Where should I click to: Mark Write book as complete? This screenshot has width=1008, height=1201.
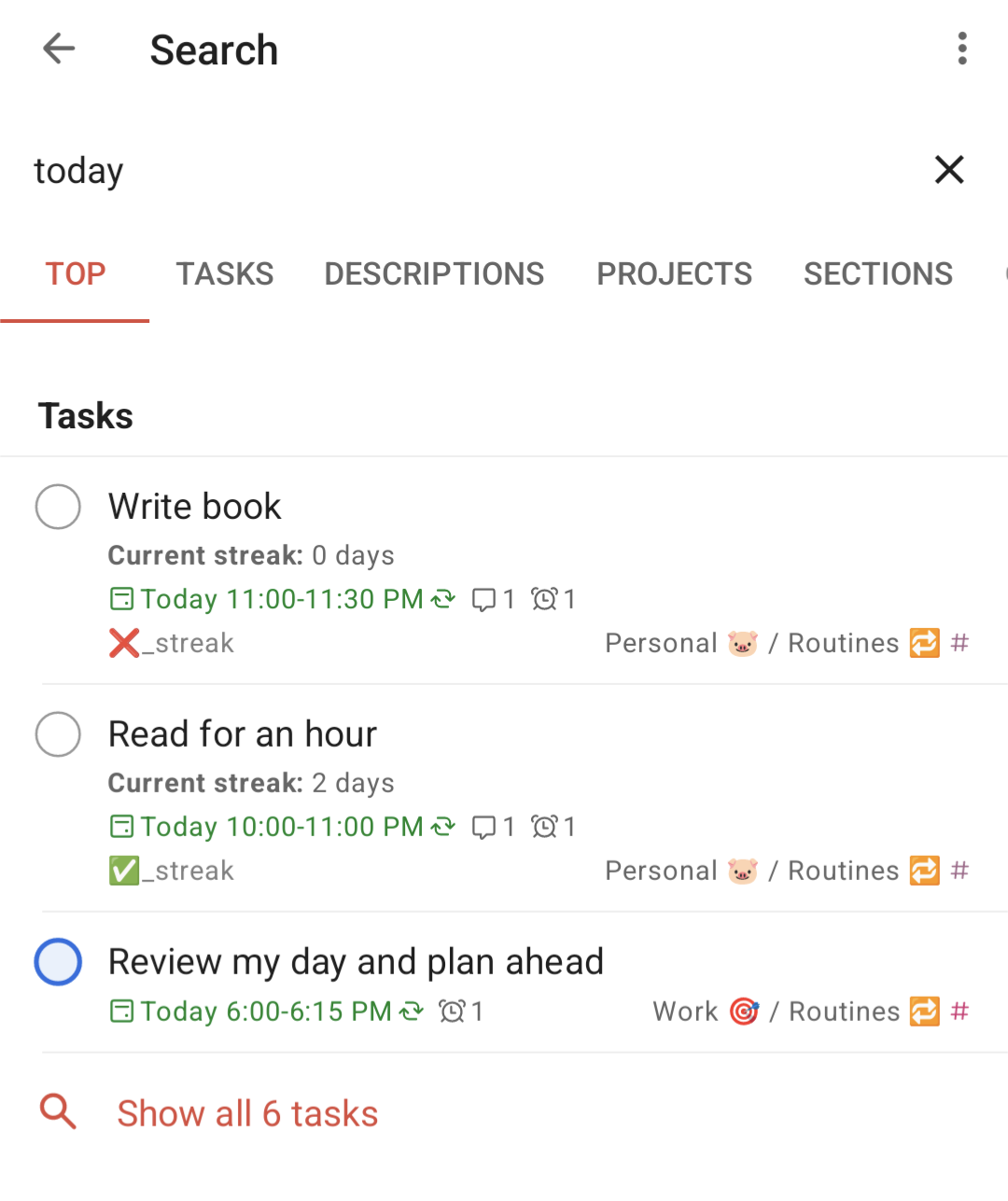58,507
